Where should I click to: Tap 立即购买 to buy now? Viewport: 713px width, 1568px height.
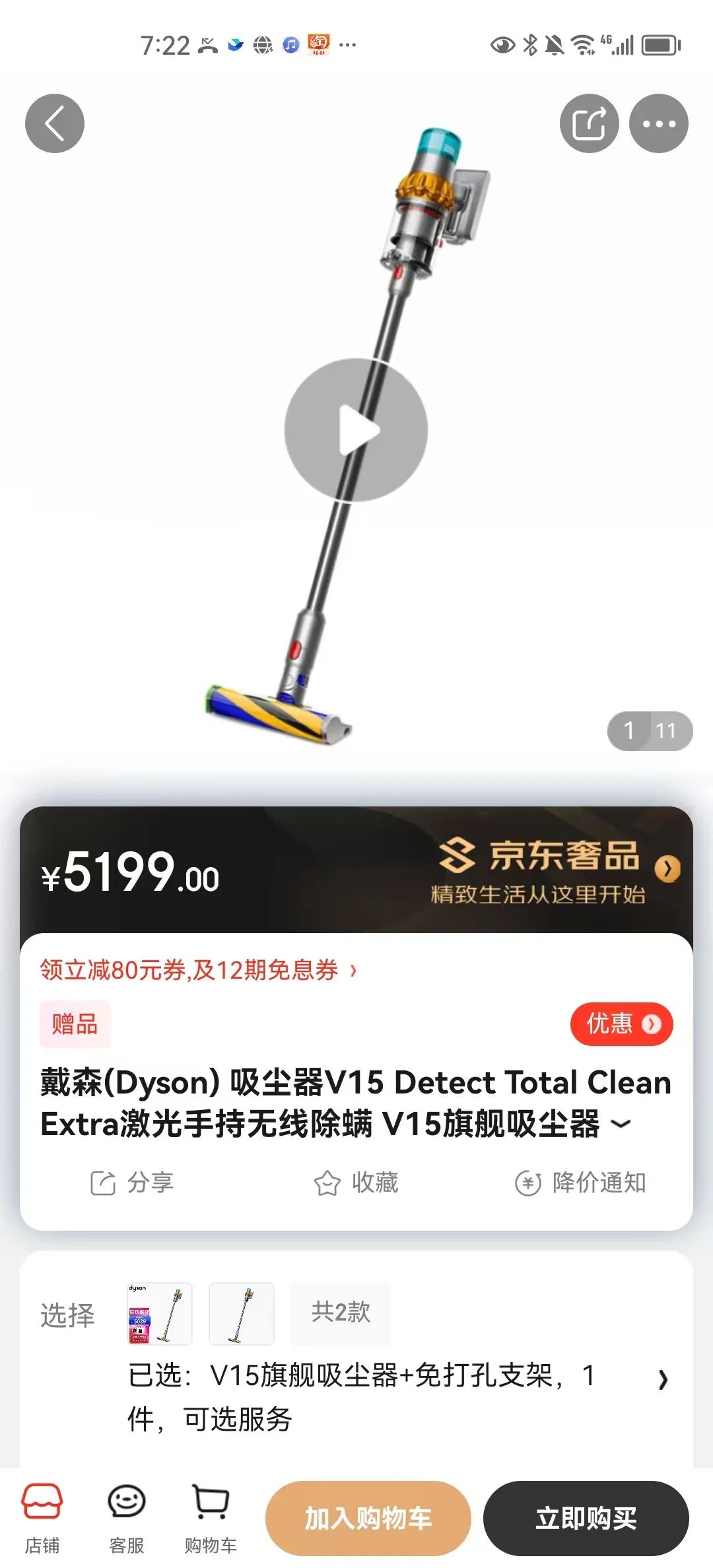coord(586,1518)
